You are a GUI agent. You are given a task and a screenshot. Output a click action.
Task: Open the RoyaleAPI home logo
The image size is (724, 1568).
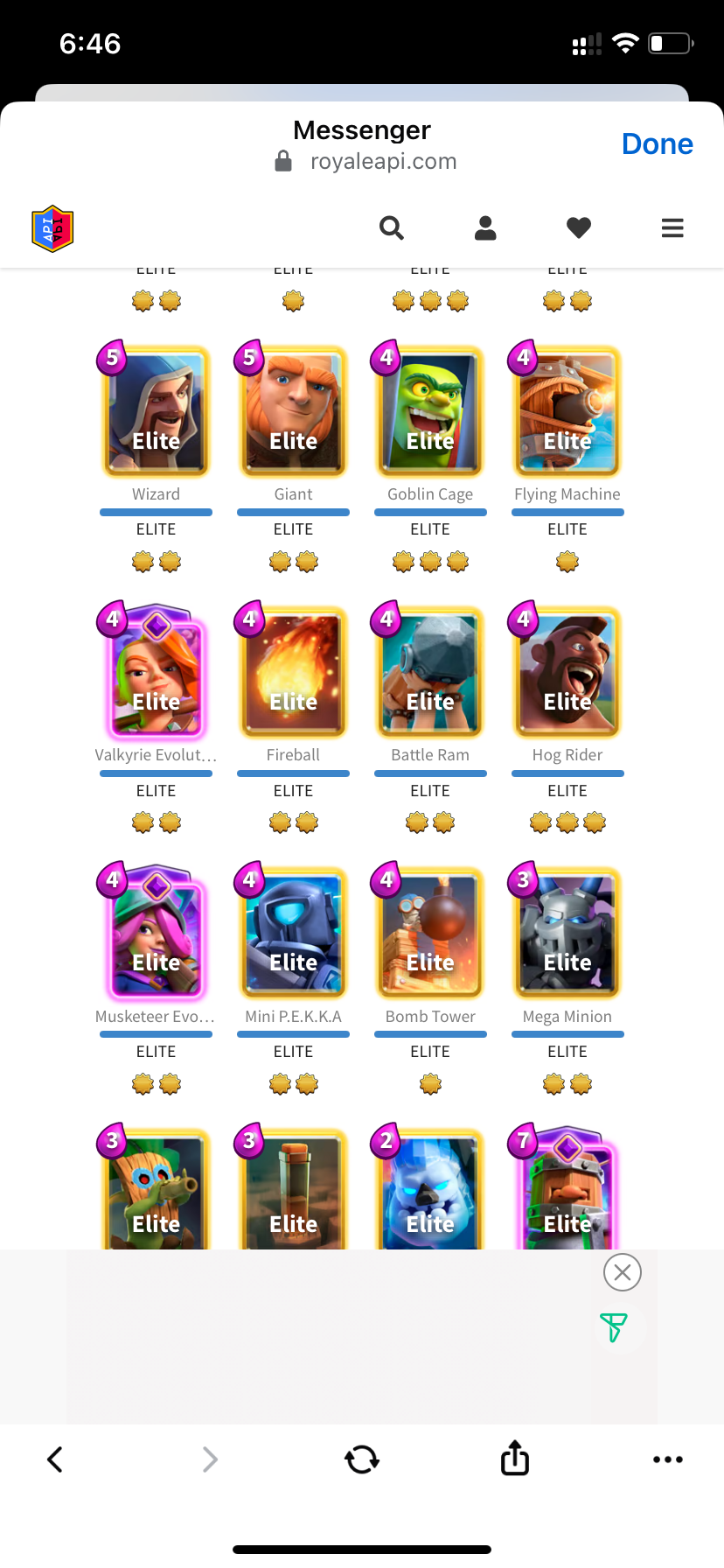(52, 228)
